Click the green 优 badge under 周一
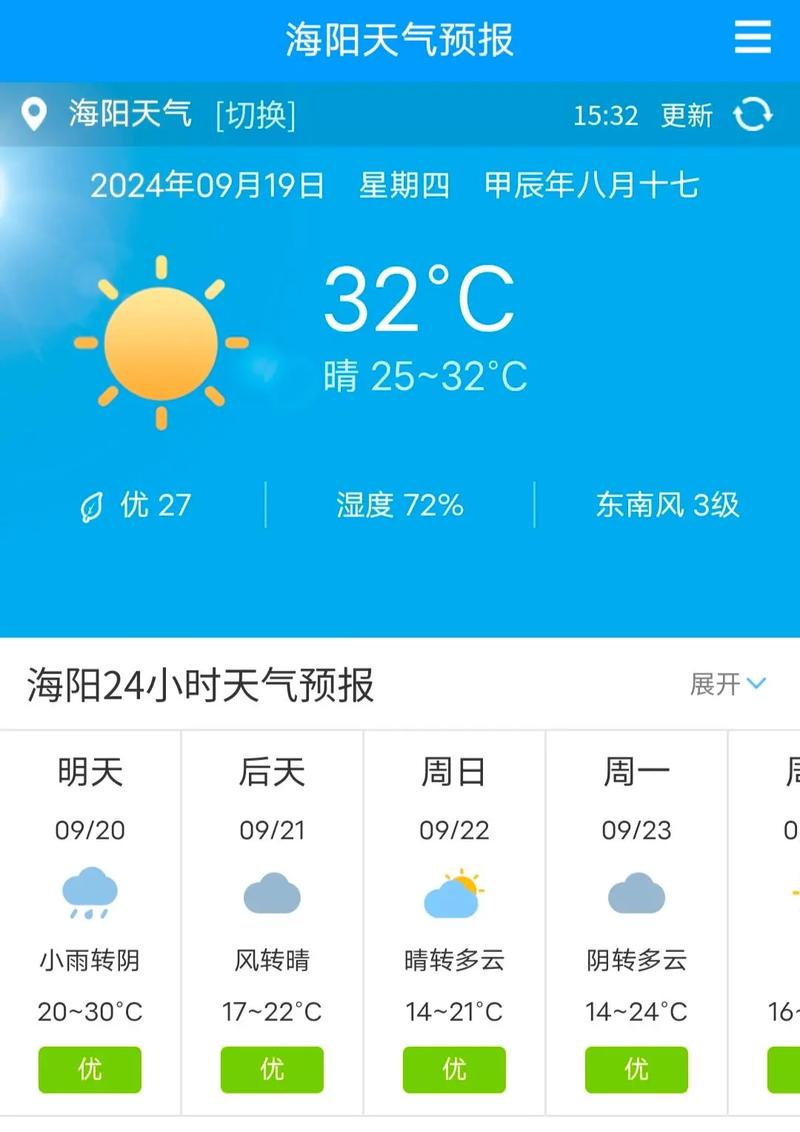800x1132 pixels. 635,1069
